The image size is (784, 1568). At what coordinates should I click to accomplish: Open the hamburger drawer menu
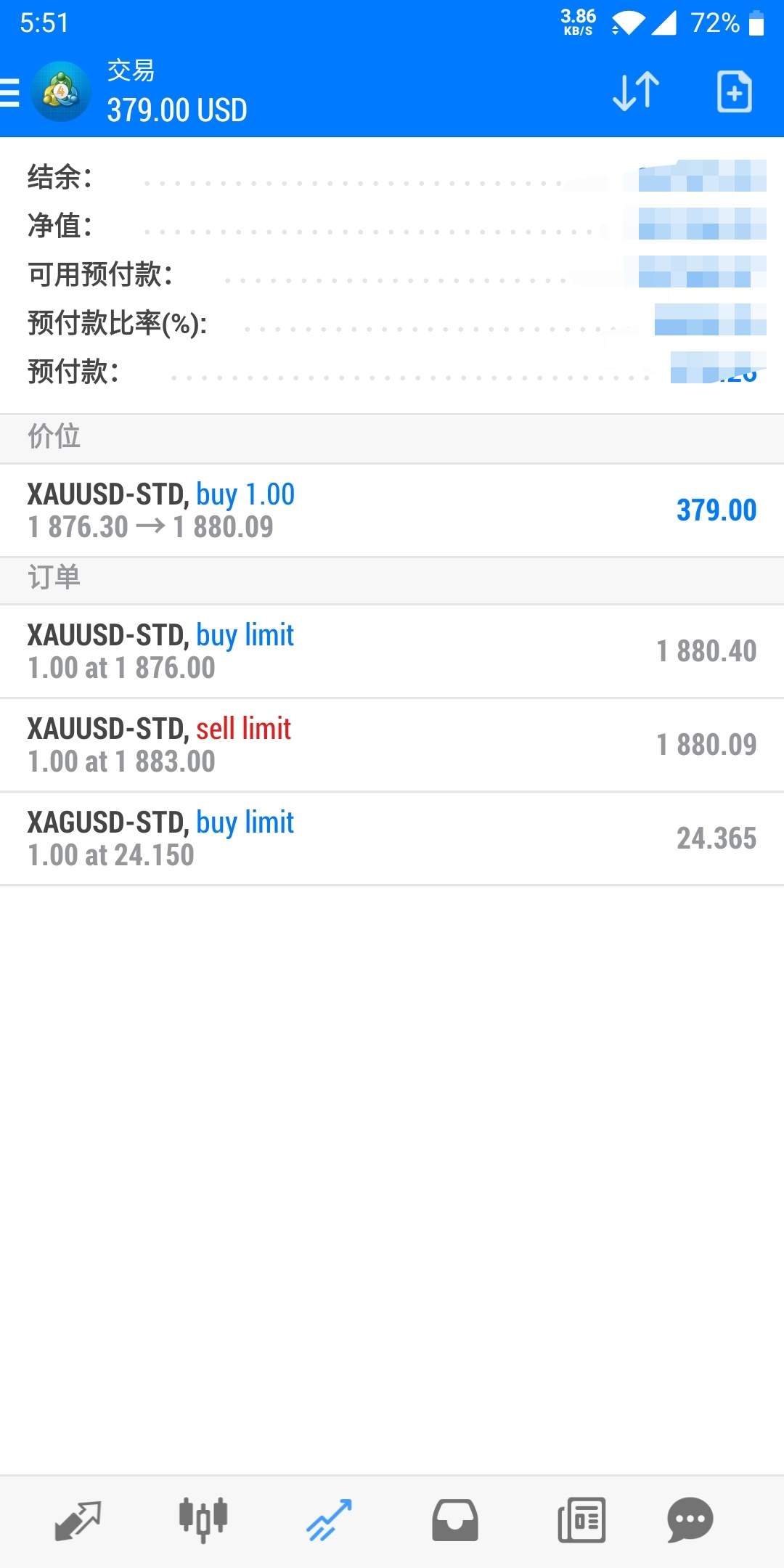(x=10, y=93)
